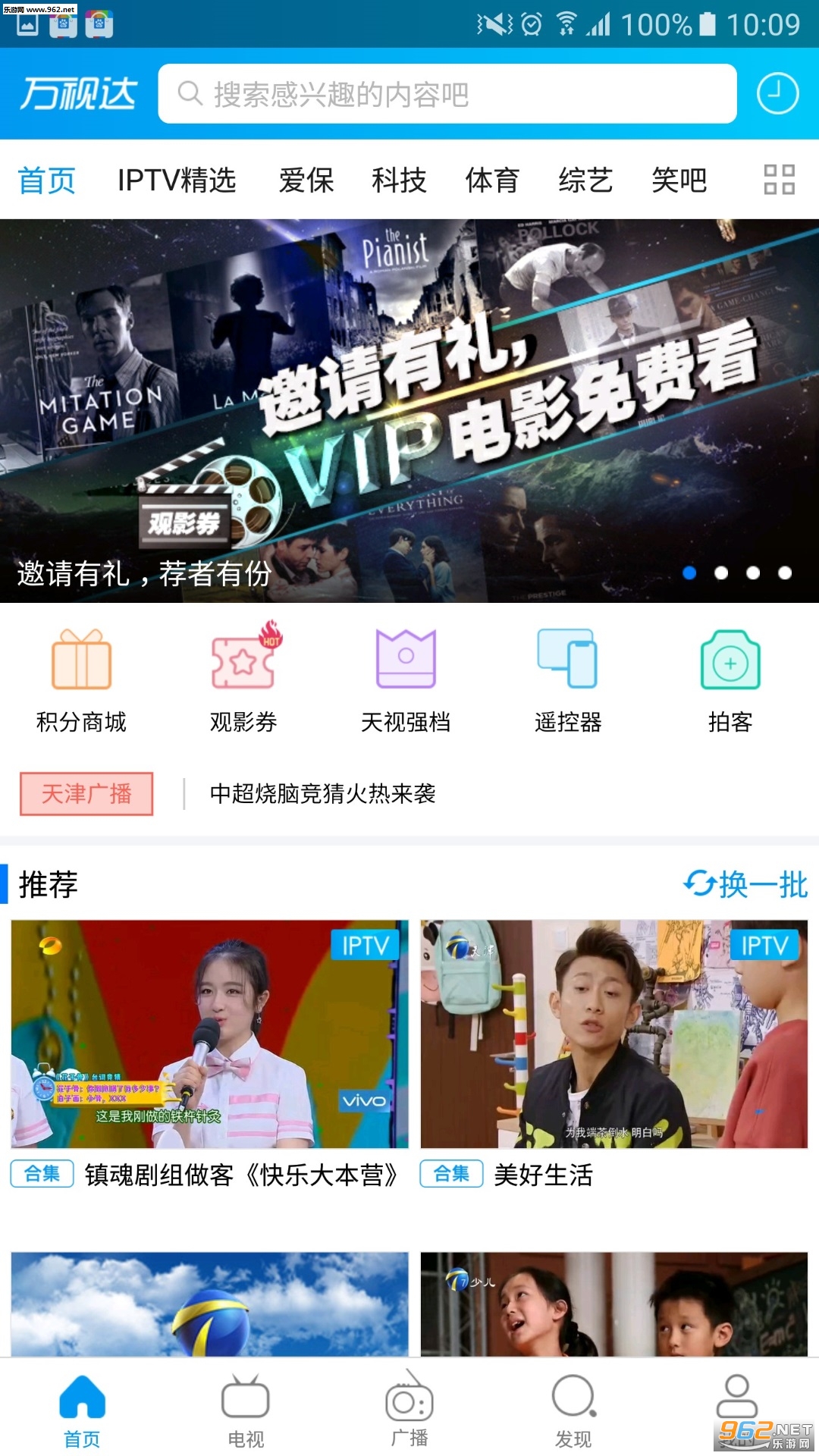Select the 体育 top tab
Viewport: 819px width, 1456px height.
pyautogui.click(x=492, y=180)
